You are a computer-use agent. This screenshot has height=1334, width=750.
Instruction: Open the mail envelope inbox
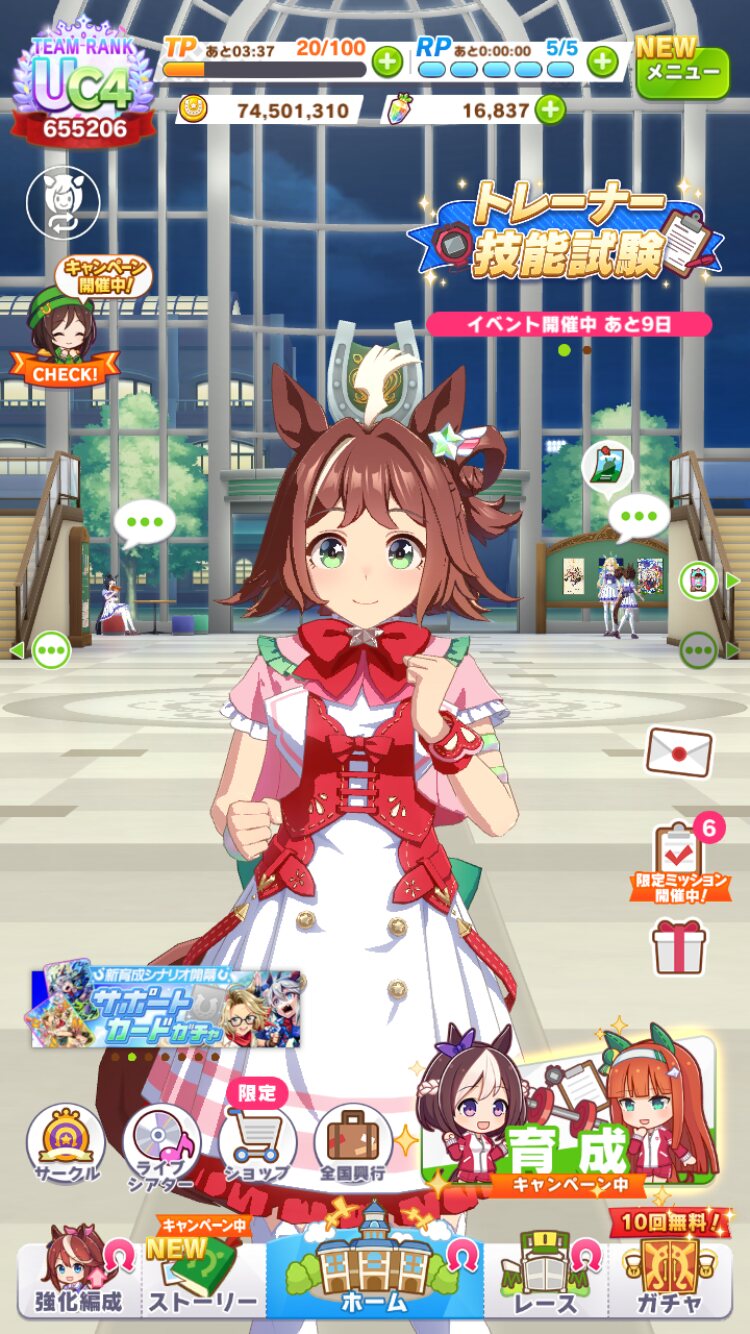[679, 752]
